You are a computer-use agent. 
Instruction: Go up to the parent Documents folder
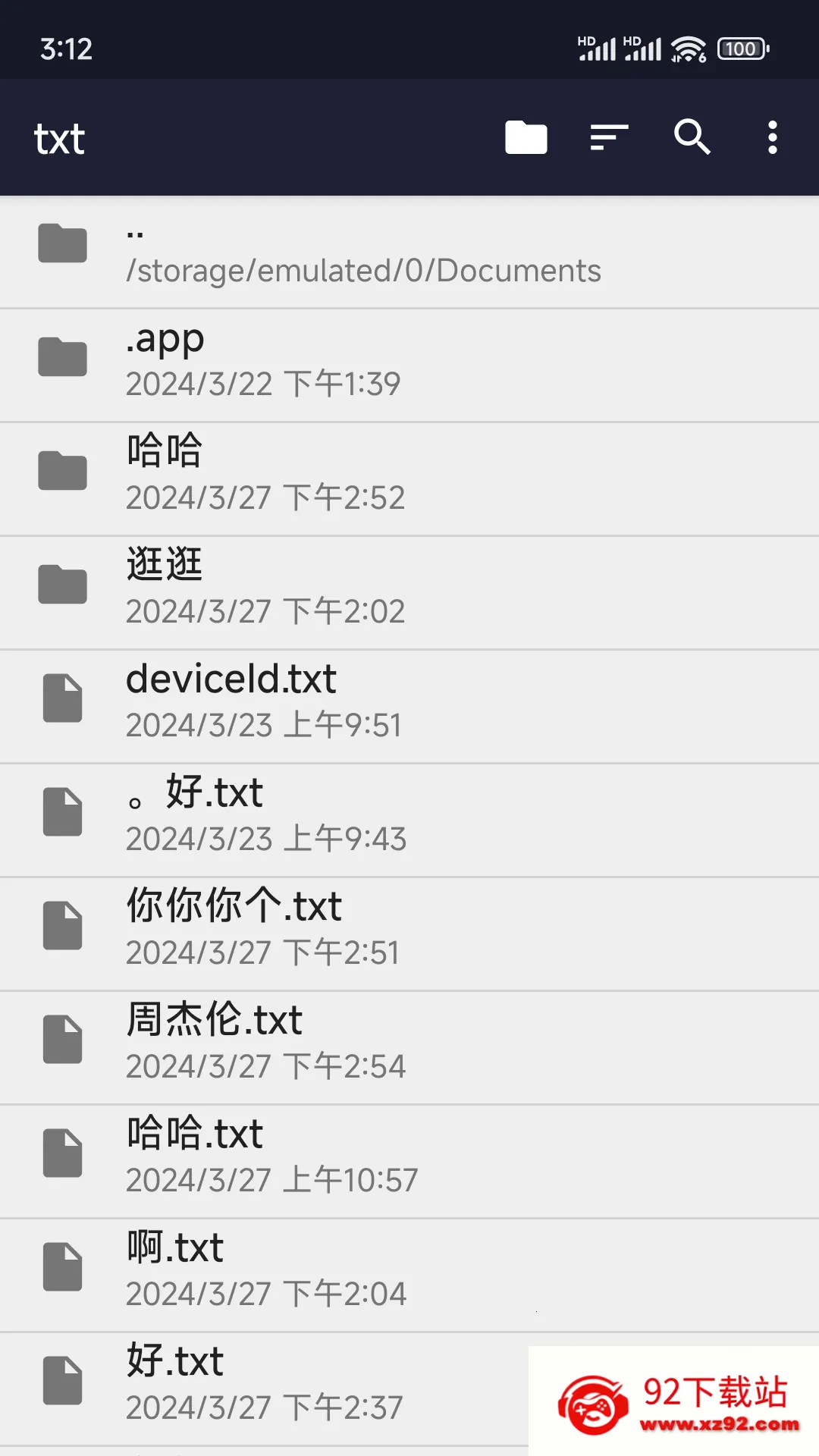(x=409, y=253)
